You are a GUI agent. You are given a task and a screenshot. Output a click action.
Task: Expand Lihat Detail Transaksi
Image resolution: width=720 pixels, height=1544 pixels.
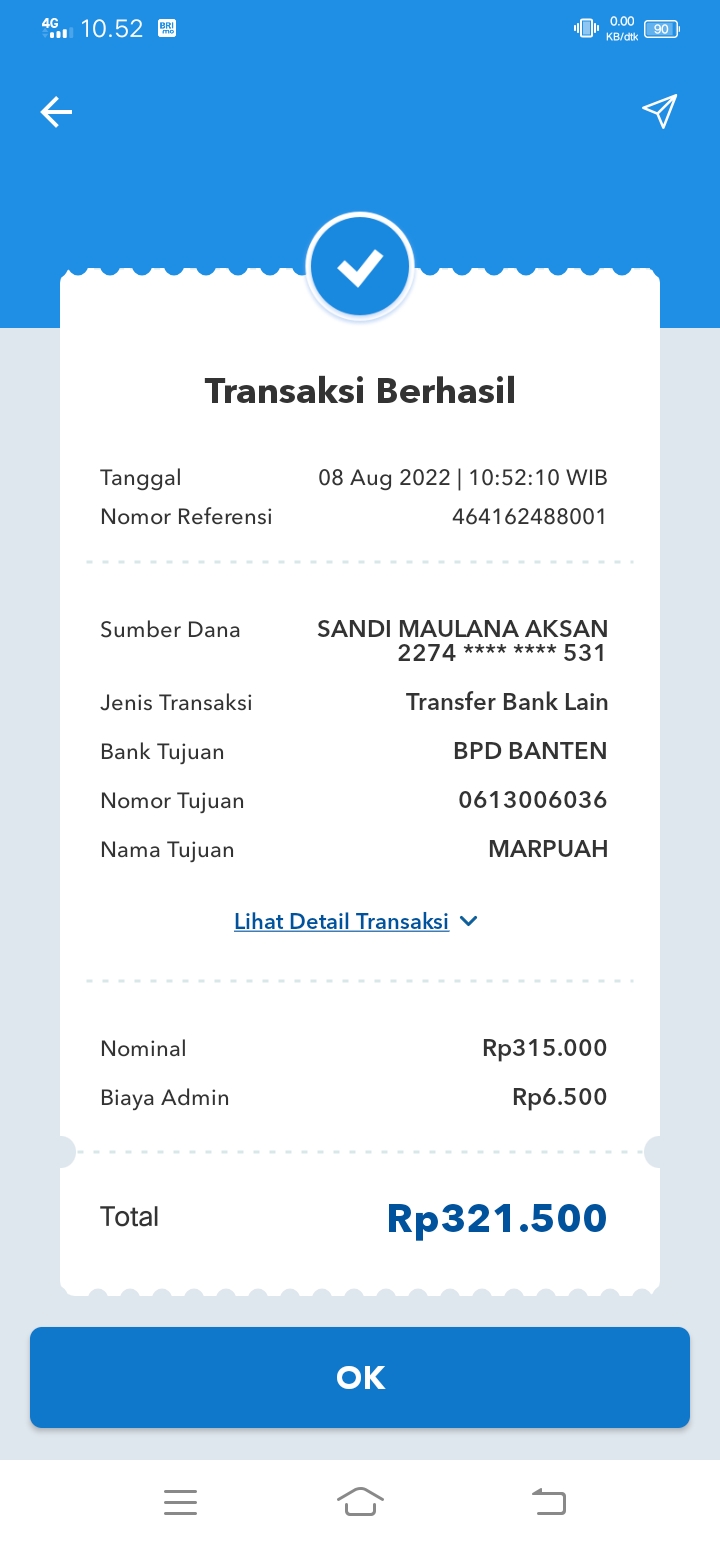[356, 921]
